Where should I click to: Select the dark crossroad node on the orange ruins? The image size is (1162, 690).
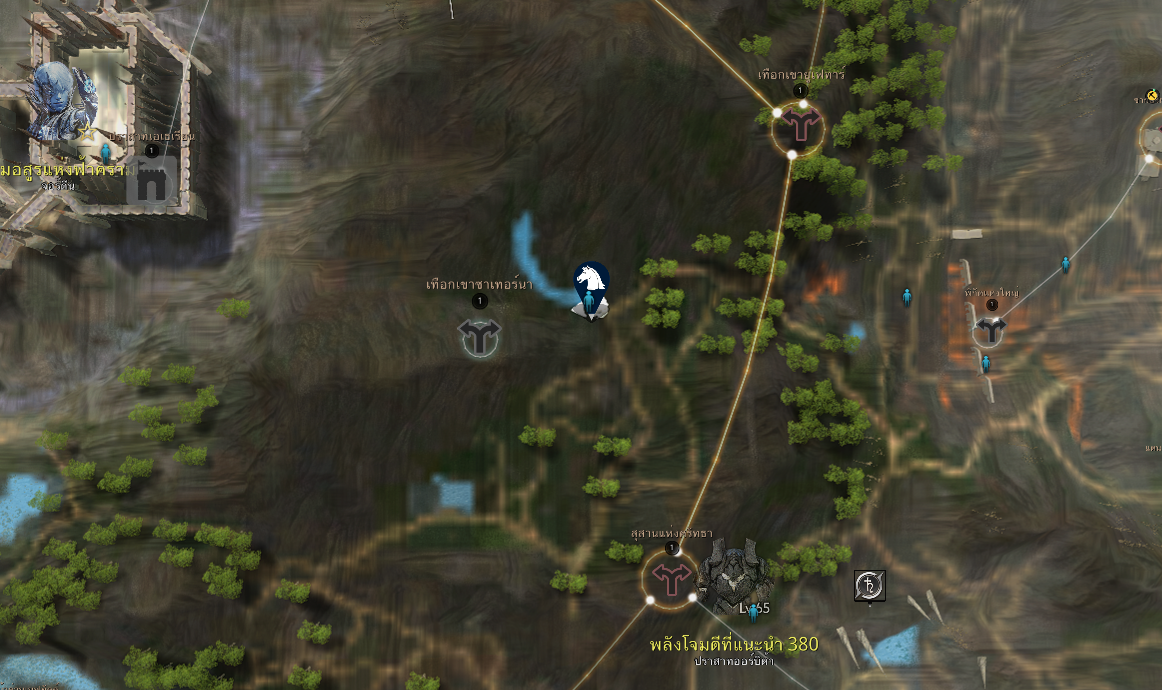990,331
